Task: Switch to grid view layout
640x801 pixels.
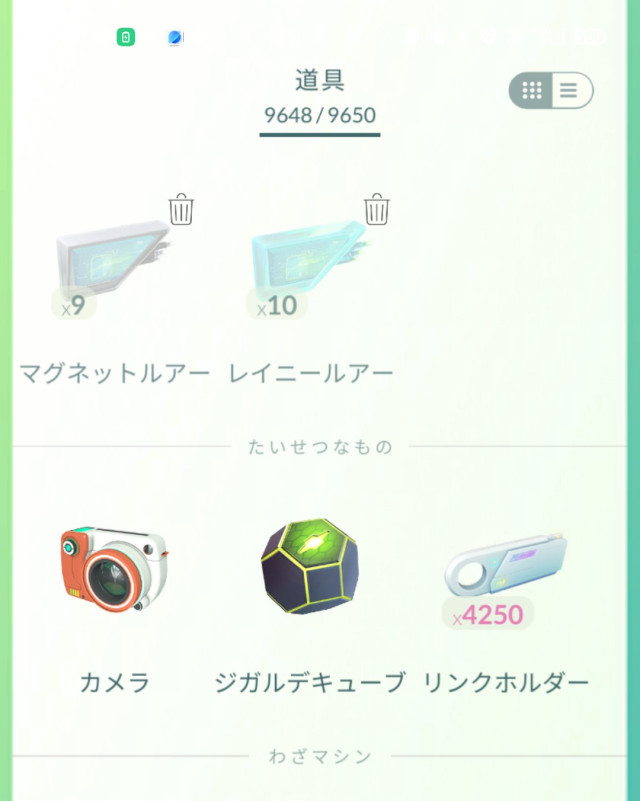Action: 533,91
